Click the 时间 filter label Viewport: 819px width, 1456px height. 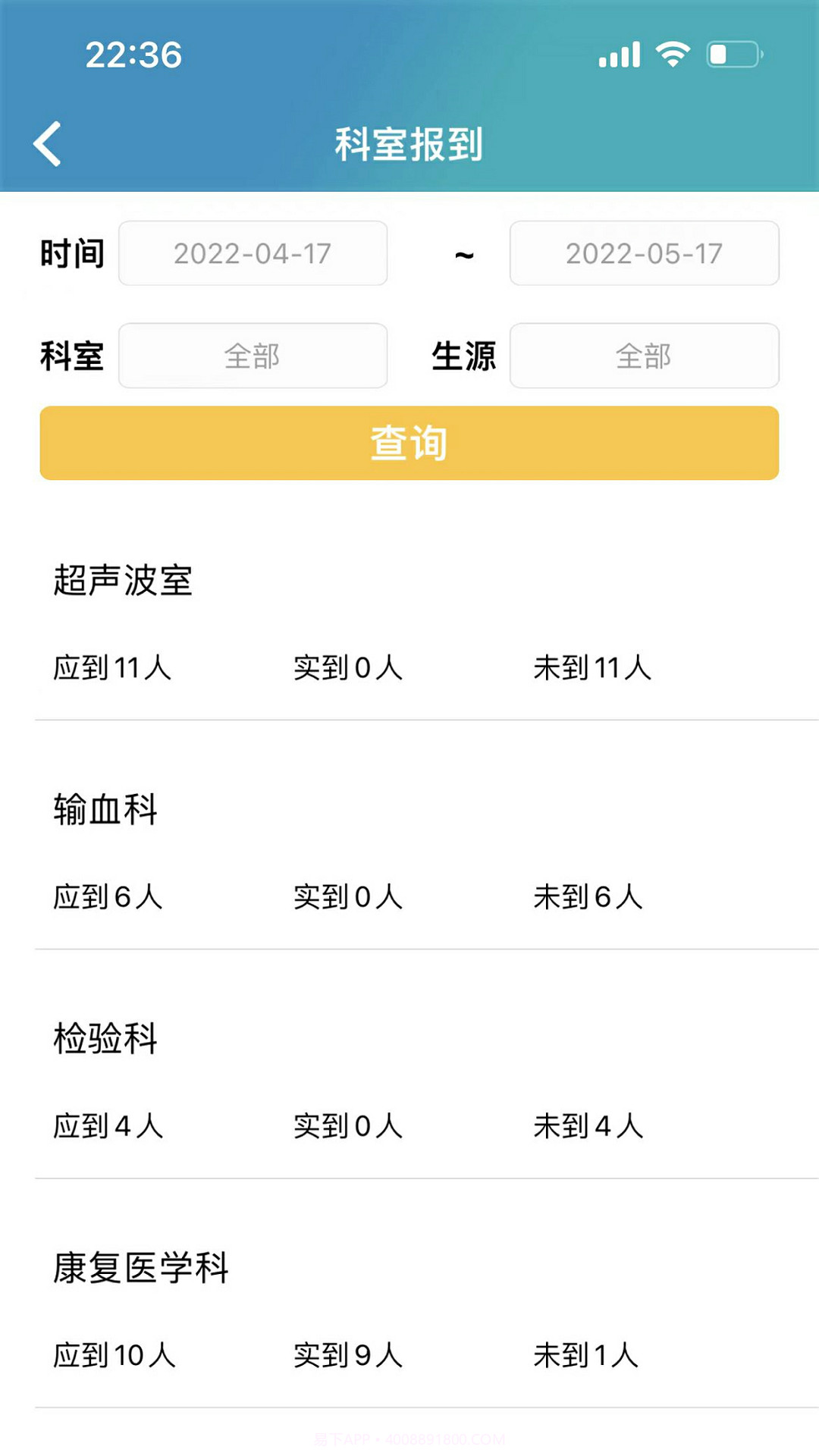click(x=73, y=253)
